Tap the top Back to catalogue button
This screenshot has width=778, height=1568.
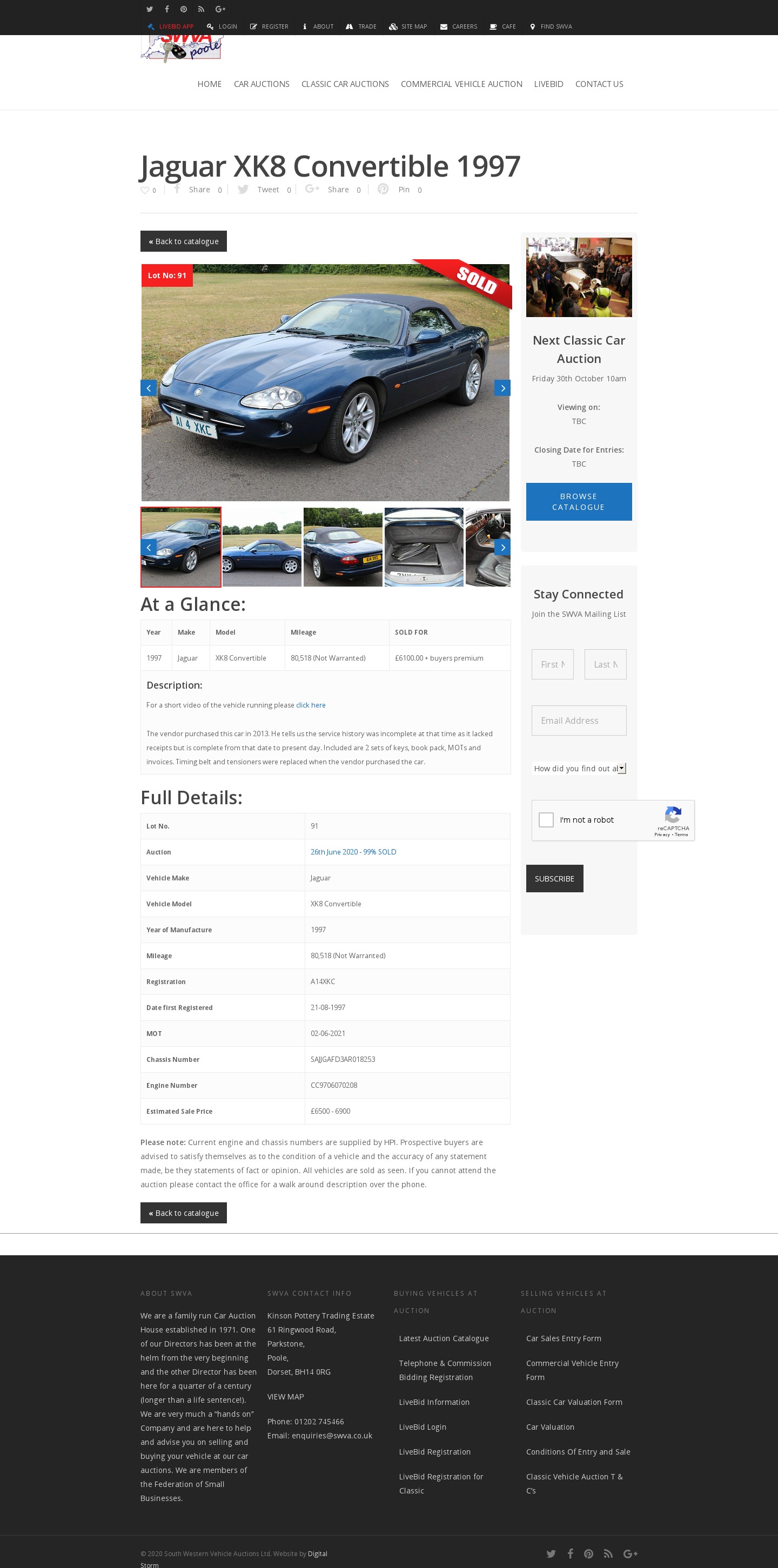[183, 241]
